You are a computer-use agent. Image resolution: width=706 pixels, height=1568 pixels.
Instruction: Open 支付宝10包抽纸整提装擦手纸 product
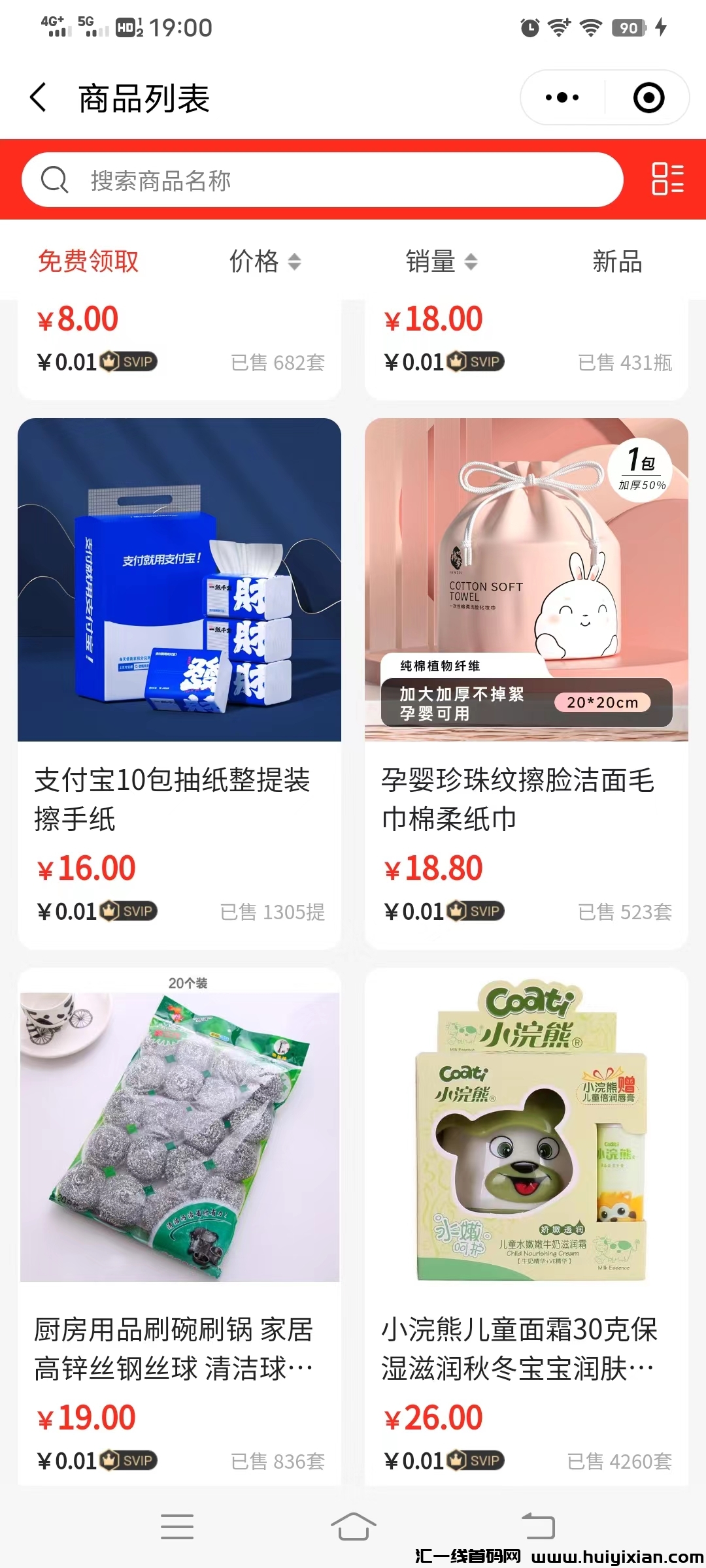click(179, 653)
